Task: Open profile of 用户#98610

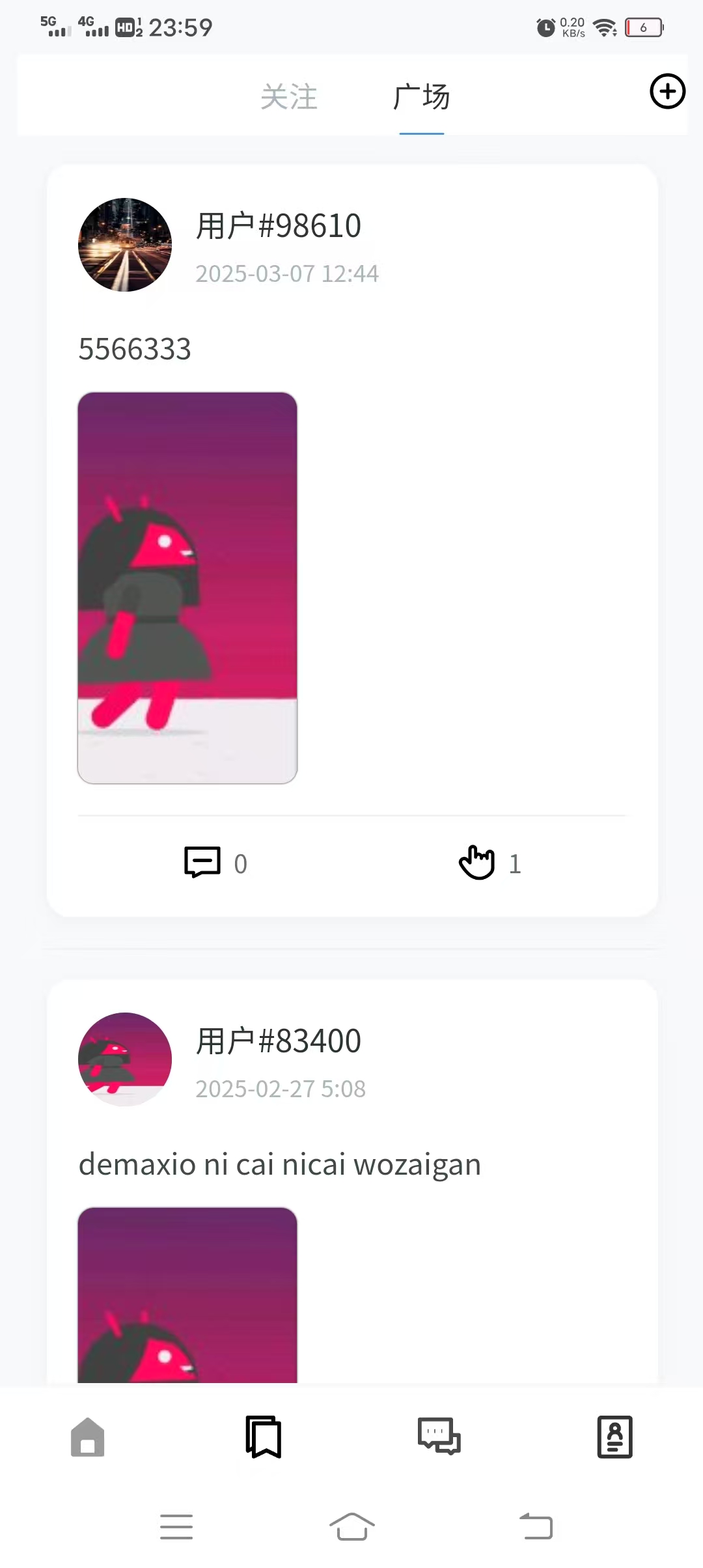Action: pos(279,225)
